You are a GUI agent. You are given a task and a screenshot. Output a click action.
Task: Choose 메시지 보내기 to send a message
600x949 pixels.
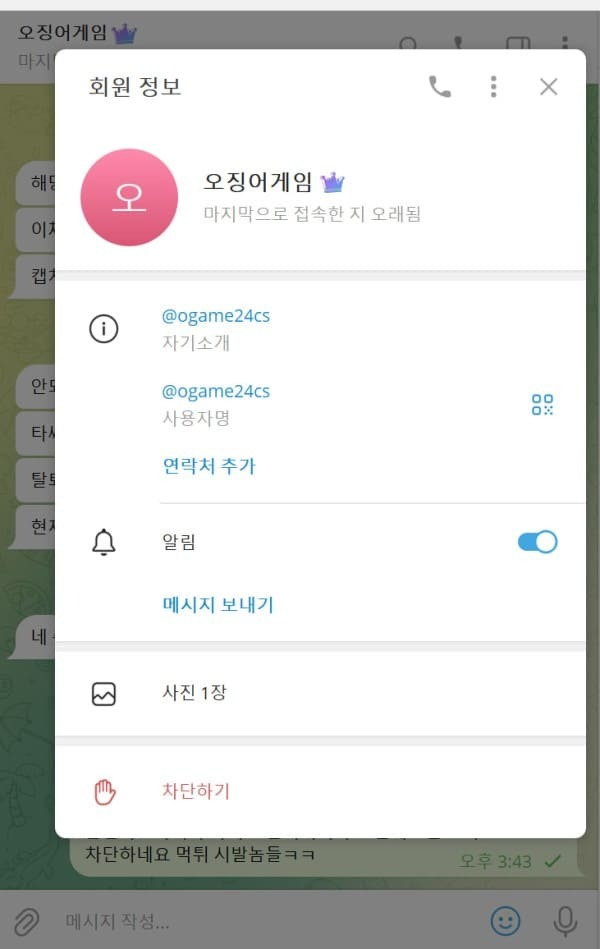click(218, 604)
